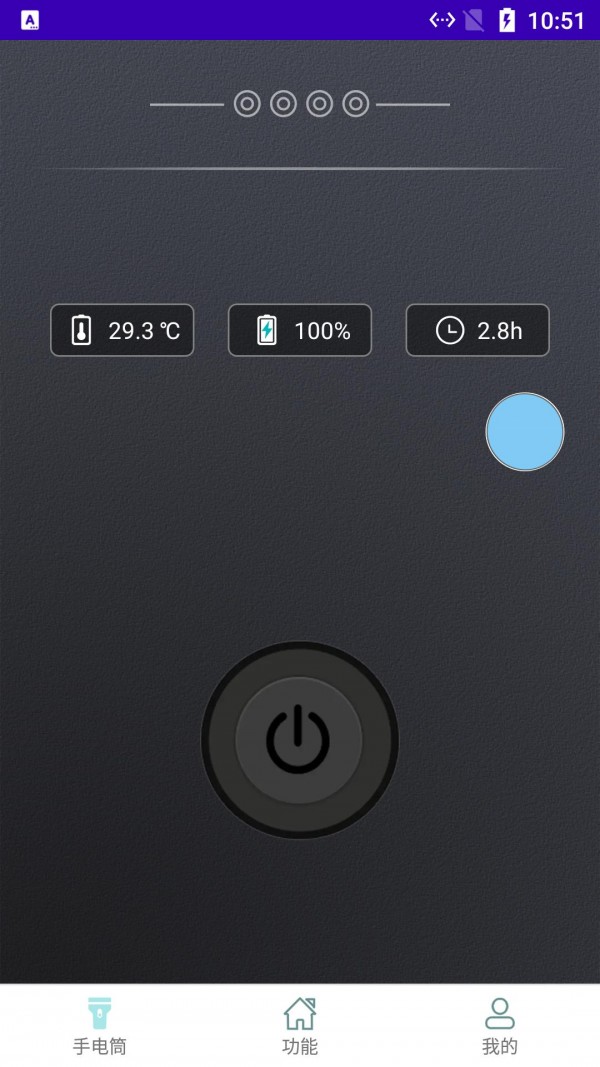Select the 手电筒 tab
The width and height of the screenshot is (600, 1067).
[100, 1026]
